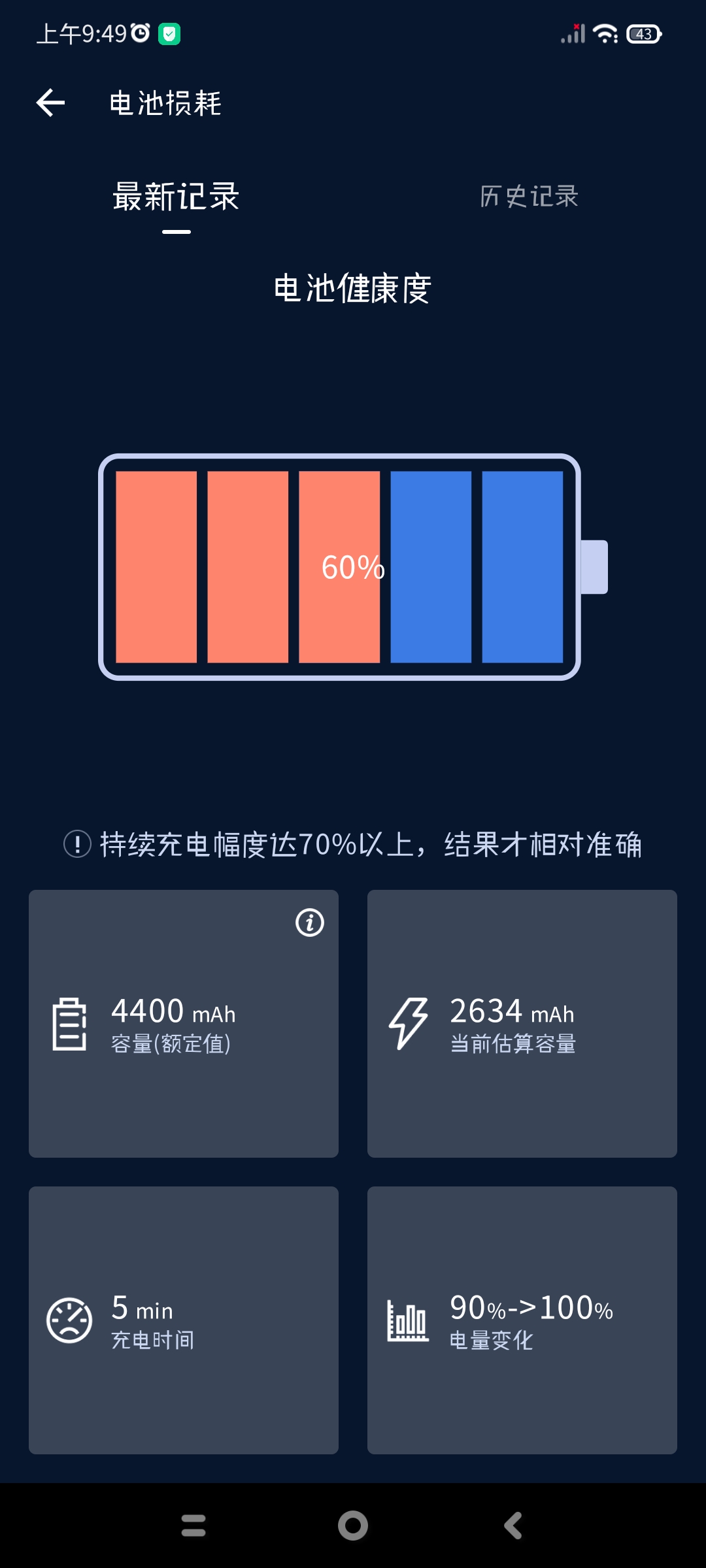
Task: Go back from the 电池损耗 page
Action: click(x=50, y=103)
